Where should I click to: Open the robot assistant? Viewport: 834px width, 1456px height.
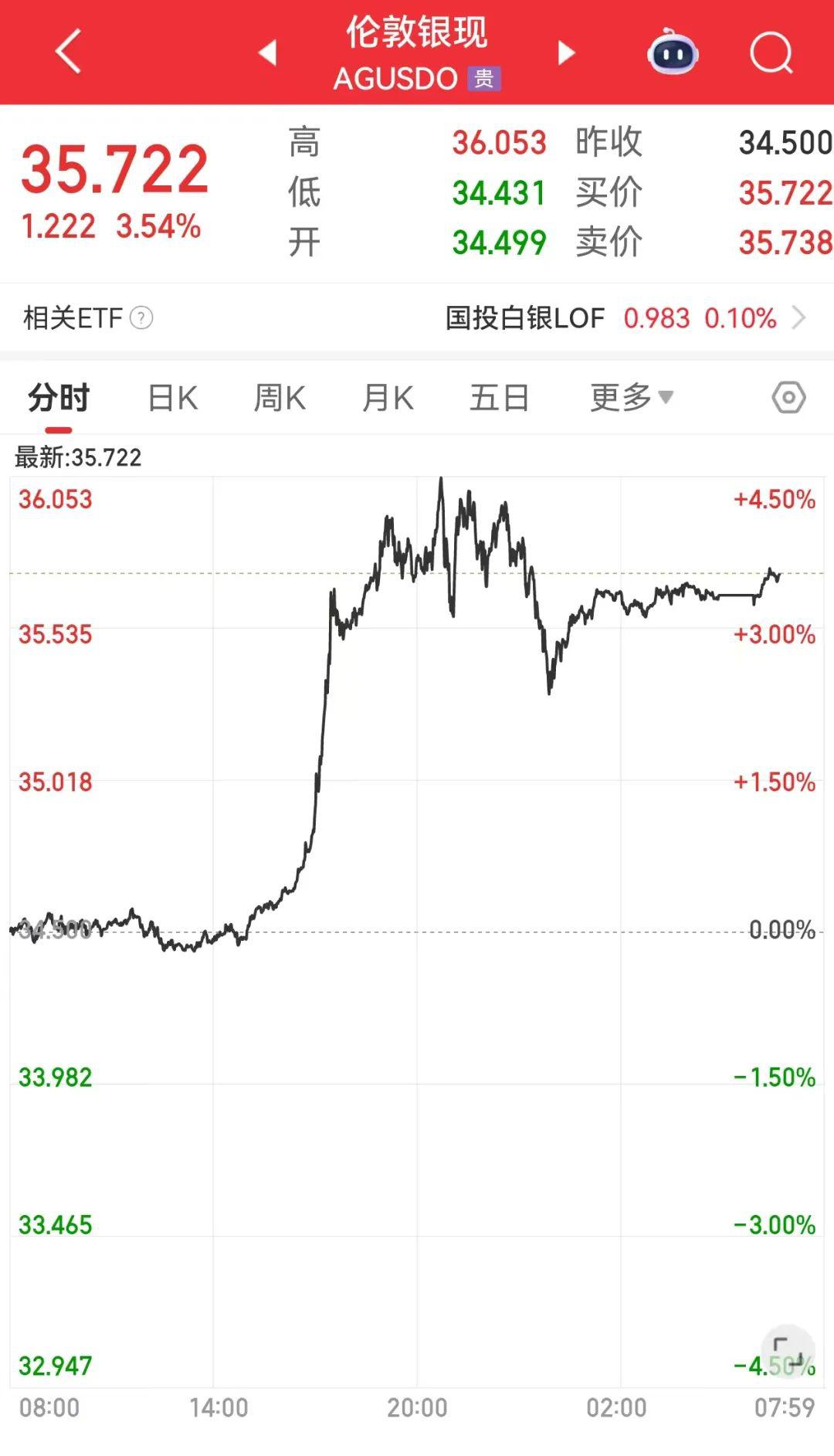pos(672,53)
